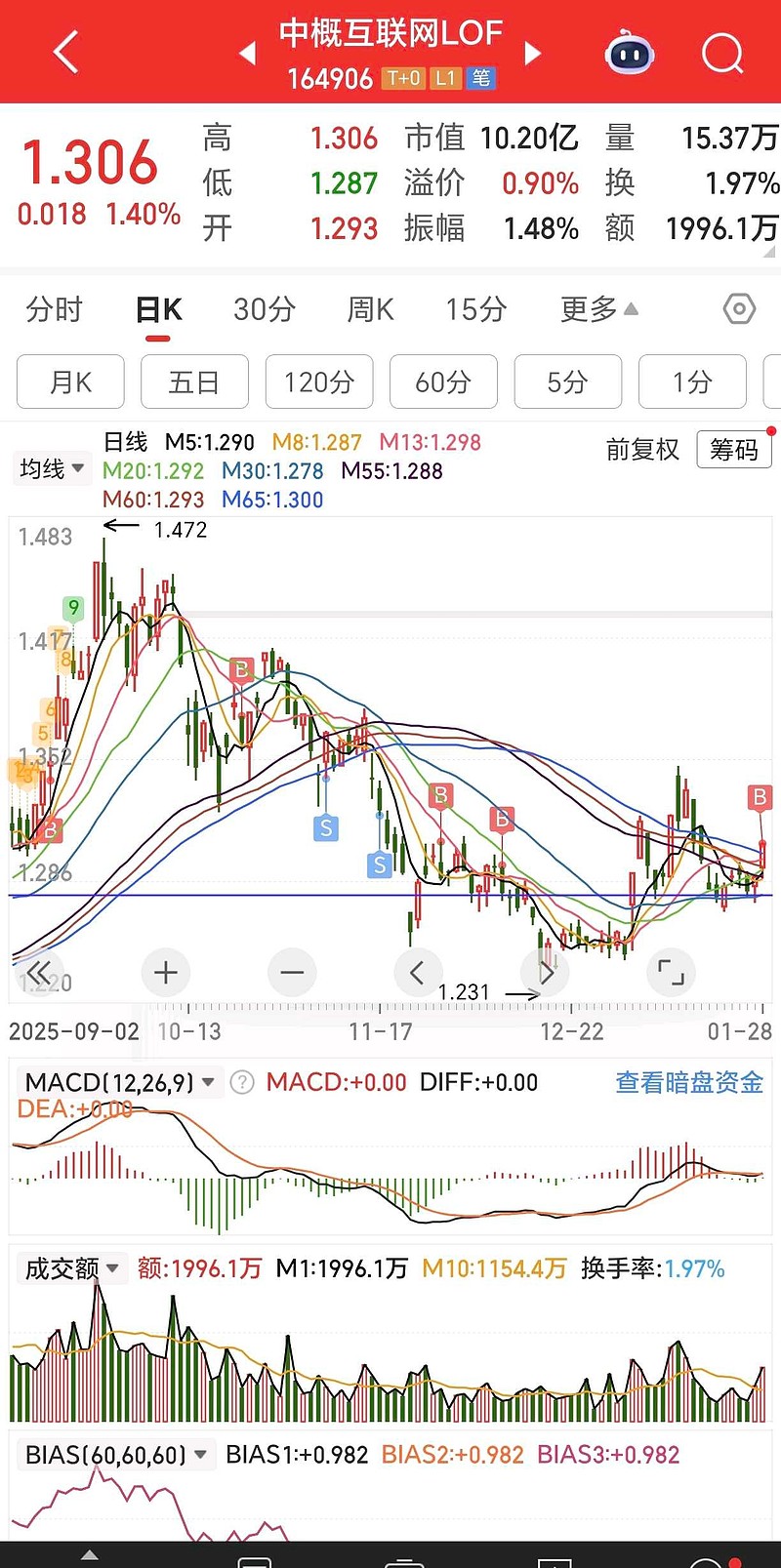Image resolution: width=781 pixels, height=1568 pixels.
Task: Toggle 前复权 price adjustment mode
Action: (642, 451)
